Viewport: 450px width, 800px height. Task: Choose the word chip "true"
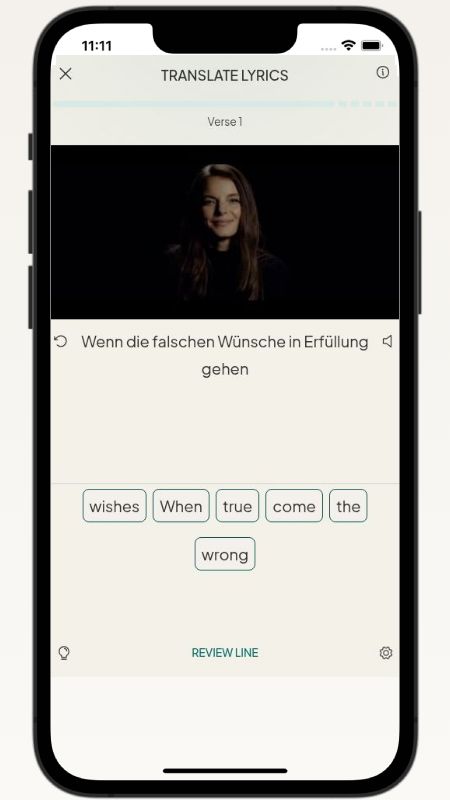[x=237, y=506]
